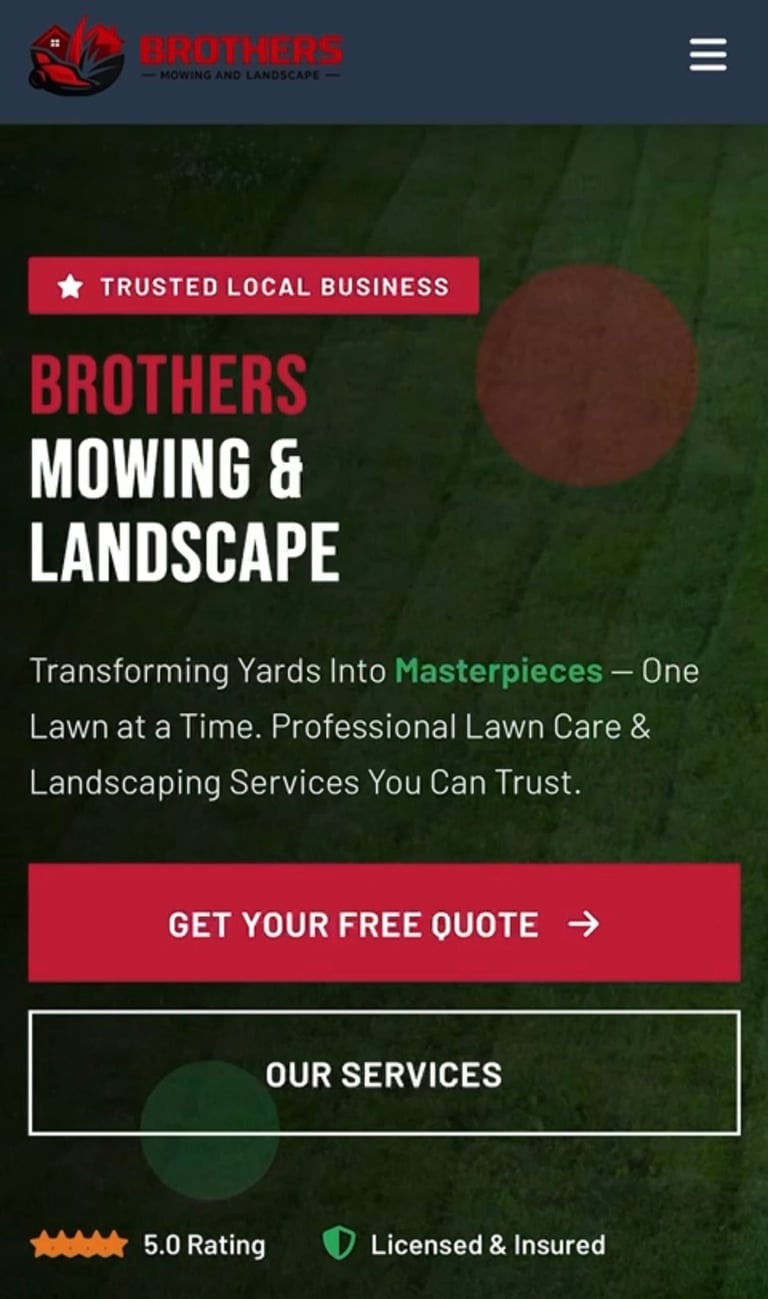Viewport: 768px width, 1299px height.
Task: Select the Licensed & Insured text
Action: [x=487, y=1244]
